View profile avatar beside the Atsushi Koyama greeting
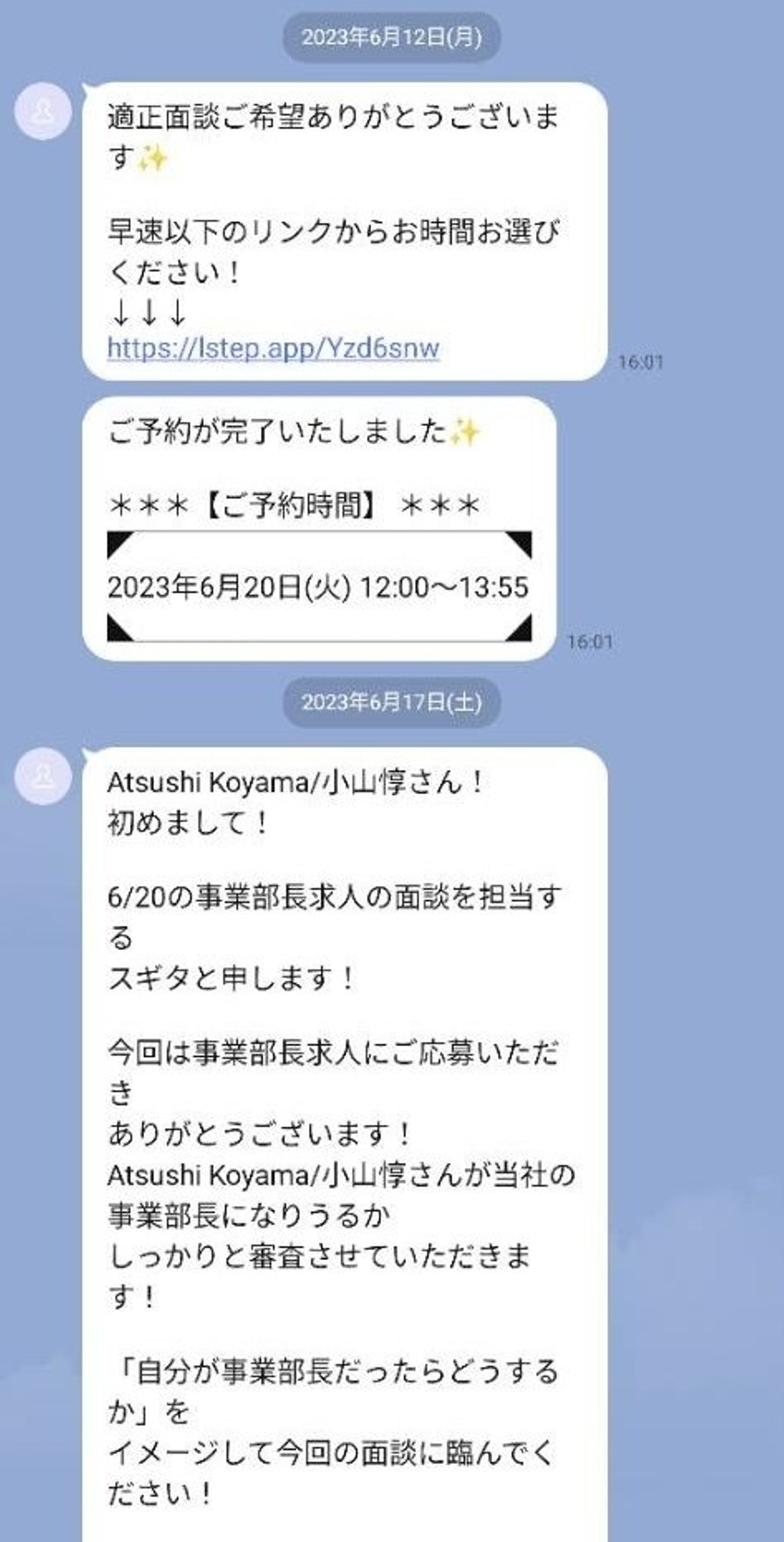 43,776
